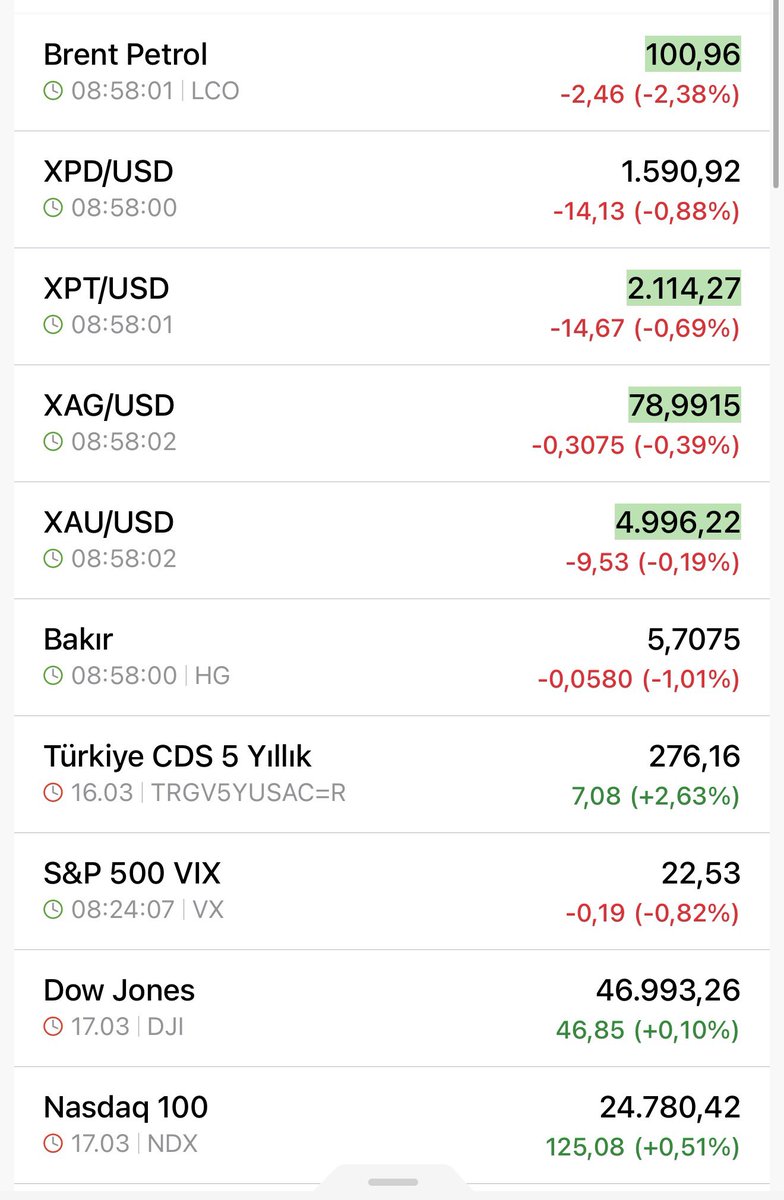Open the Dow Jones index
784x1200 pixels.
pos(392,1008)
